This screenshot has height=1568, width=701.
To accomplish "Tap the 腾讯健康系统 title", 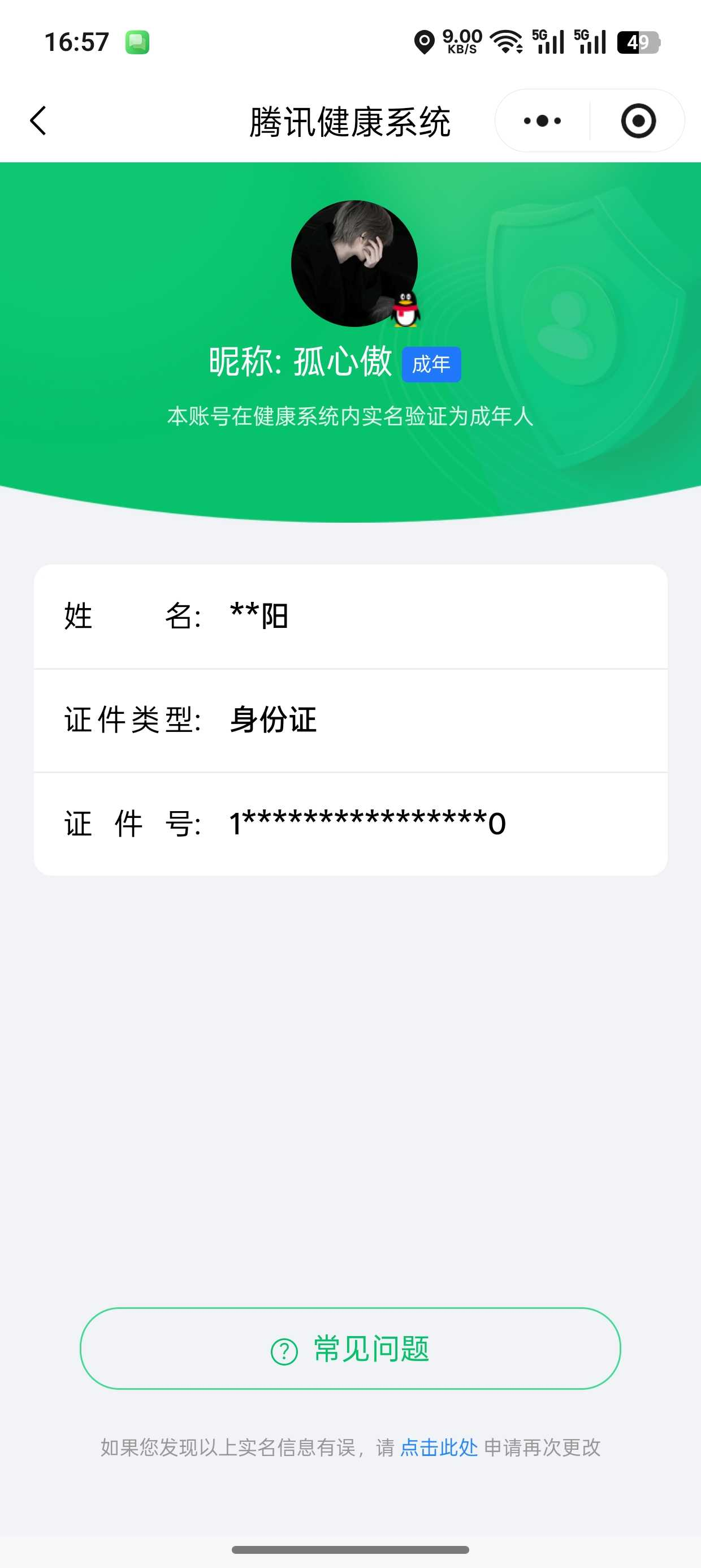I will [x=350, y=120].
